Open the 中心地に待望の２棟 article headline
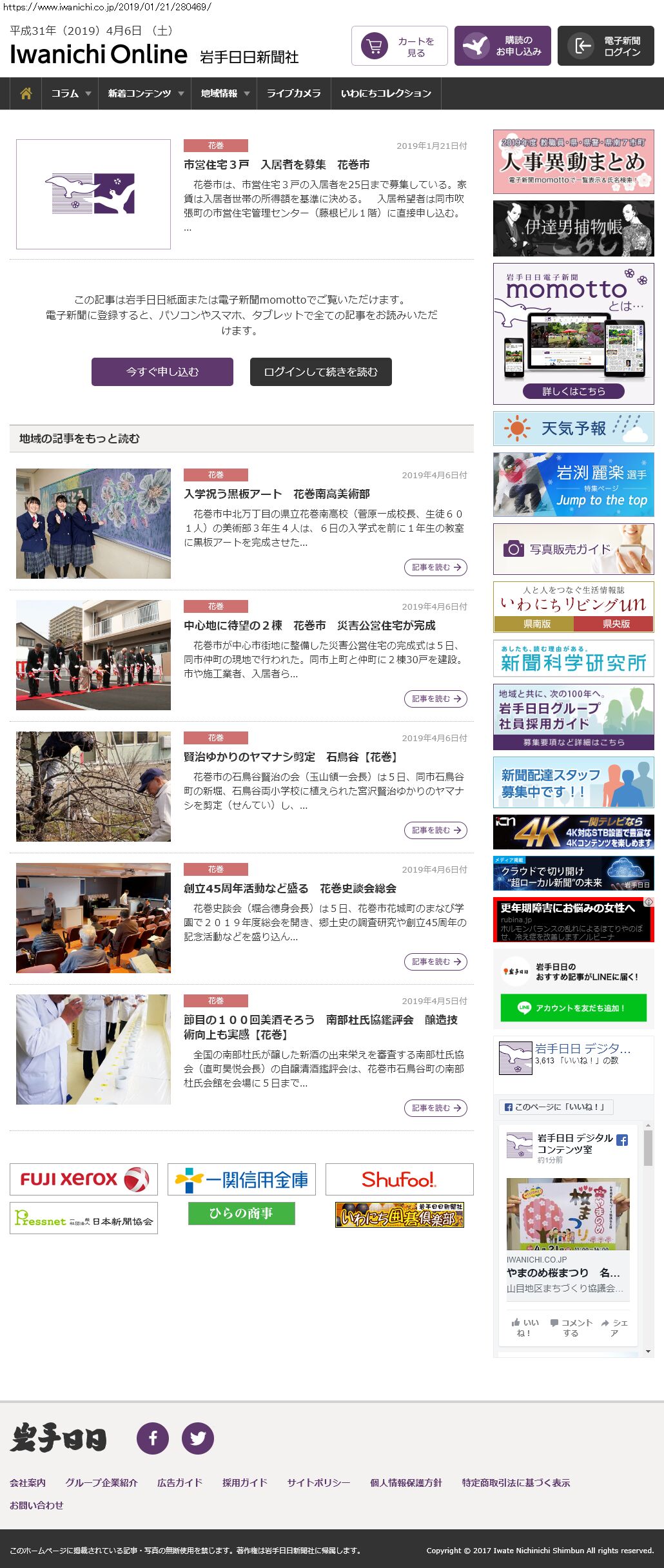The height and width of the screenshot is (1568, 664). pos(309,626)
